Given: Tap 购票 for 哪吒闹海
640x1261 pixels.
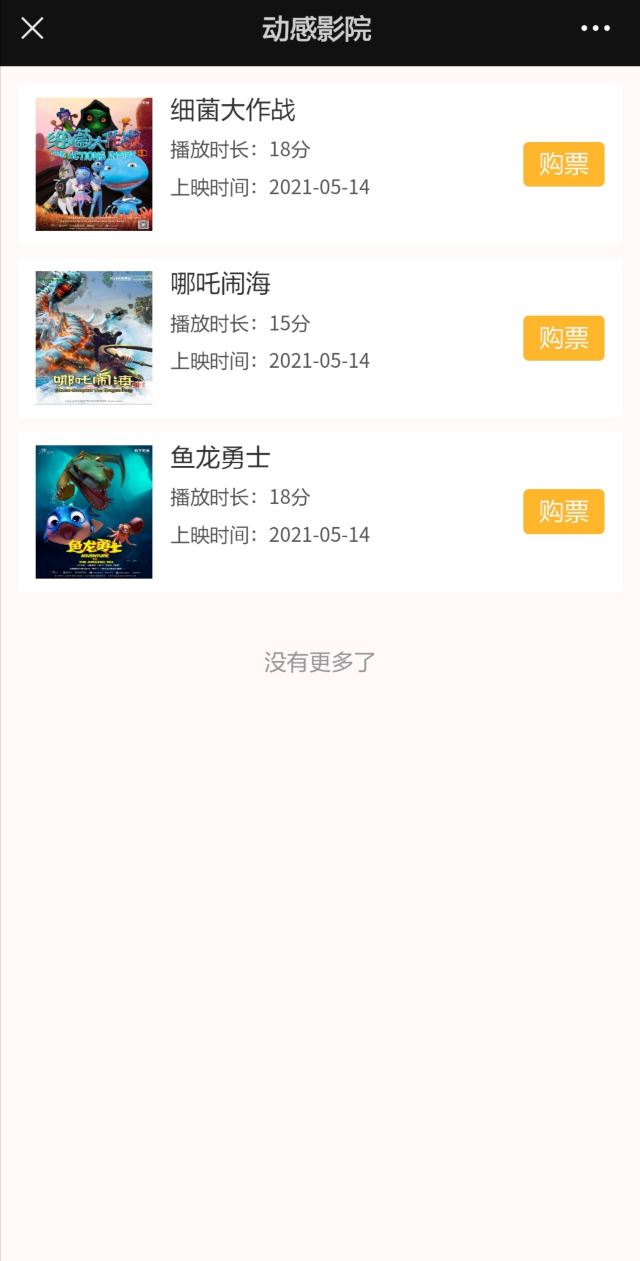Looking at the screenshot, I should (563, 338).
